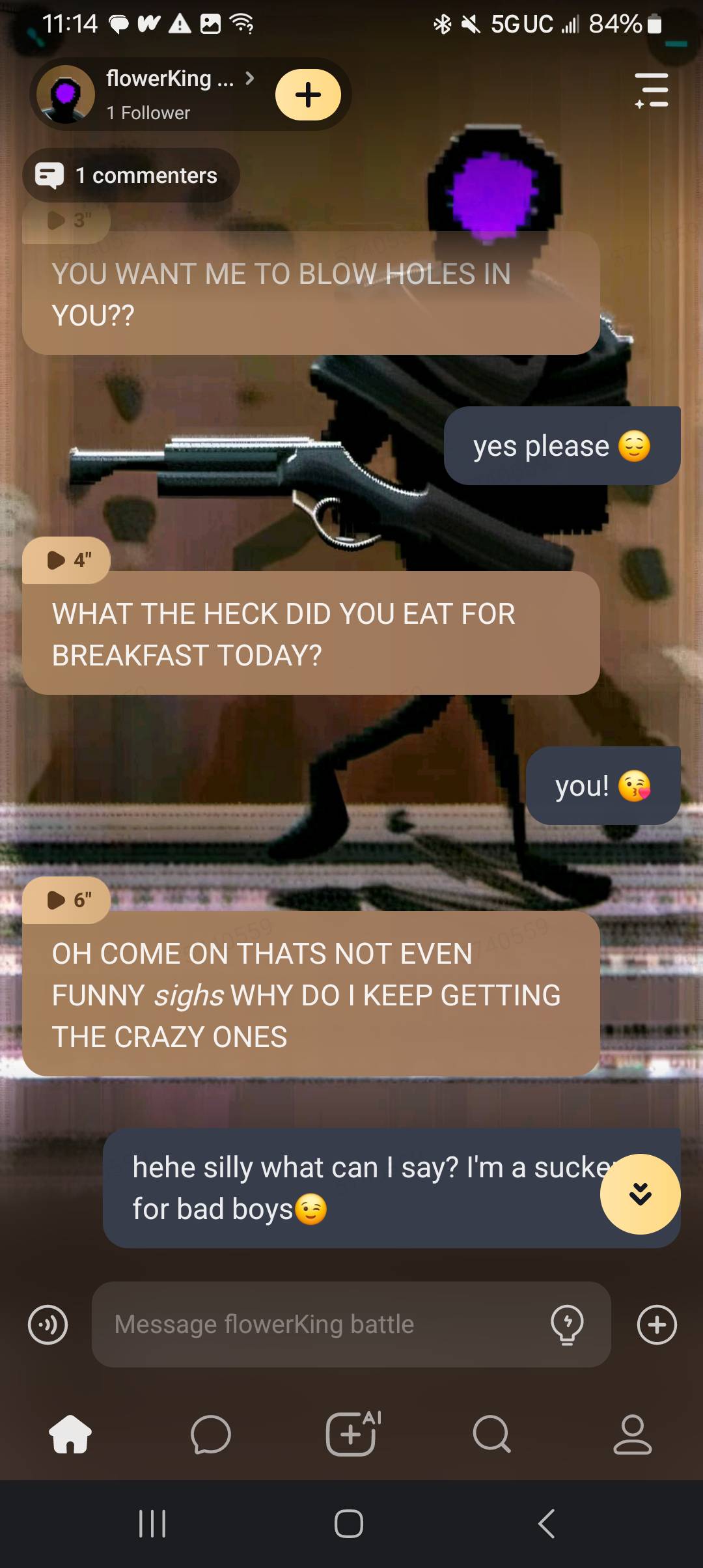Play the 6-second voice message
Viewport: 703px width, 1568px height.
(x=67, y=900)
